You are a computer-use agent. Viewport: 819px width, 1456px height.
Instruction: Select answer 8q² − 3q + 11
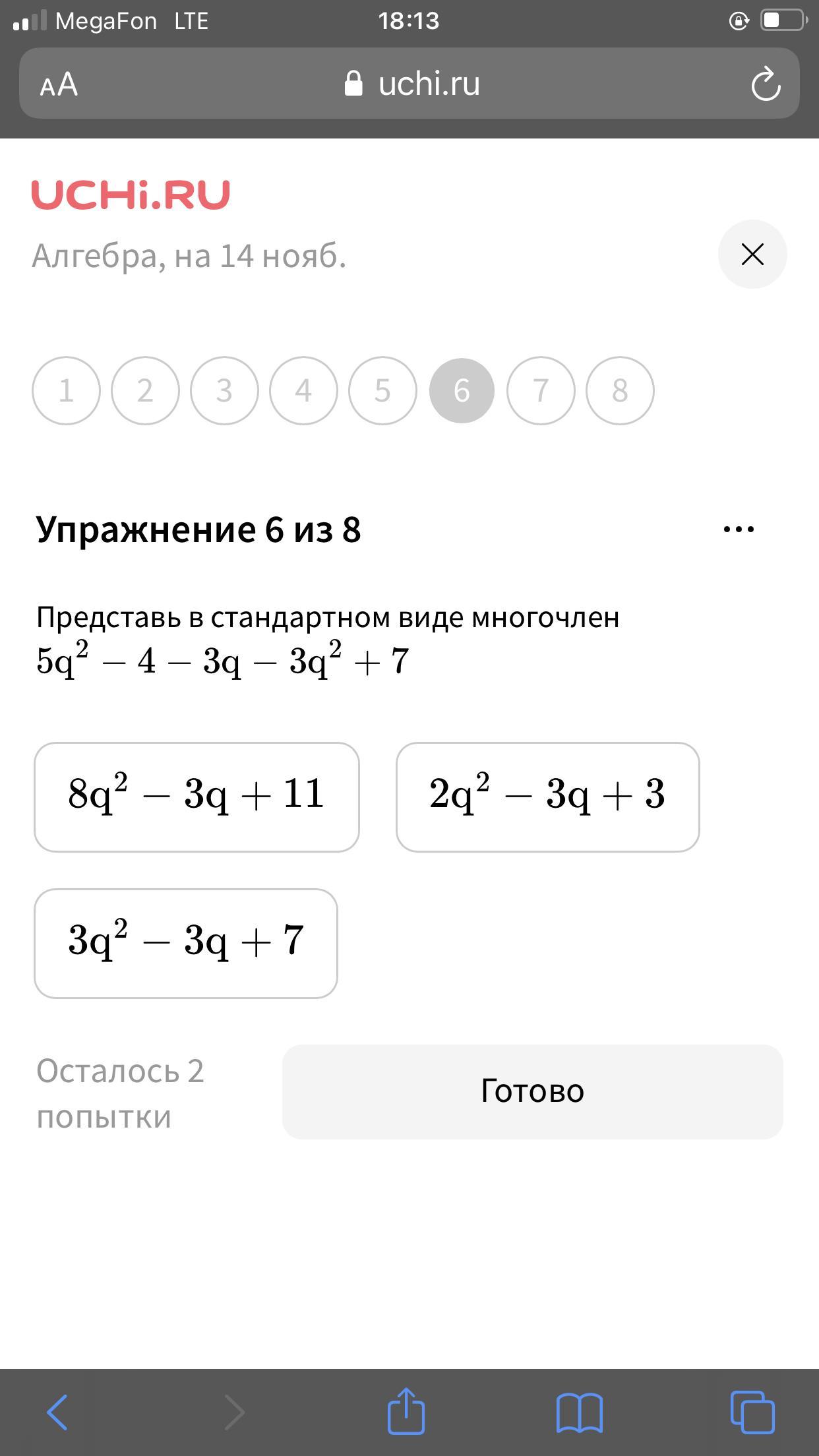coord(197,797)
